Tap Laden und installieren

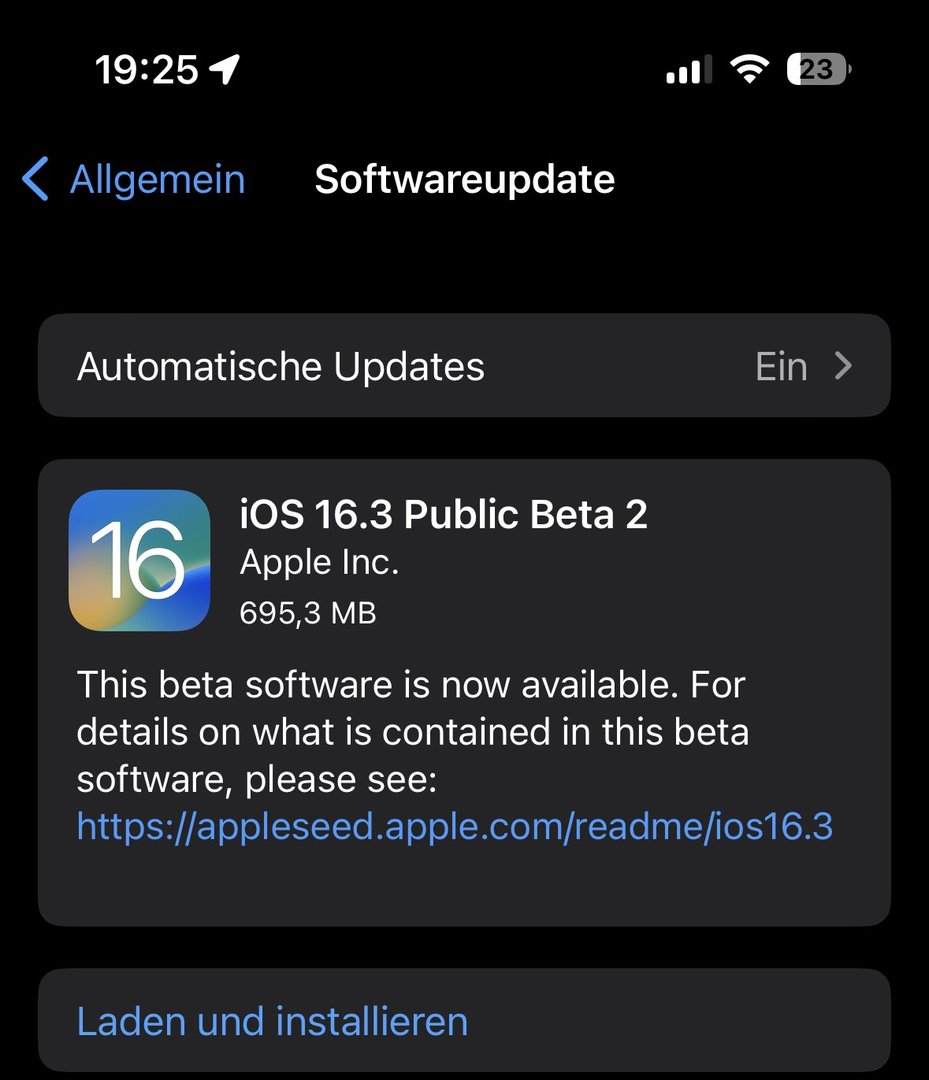(x=464, y=1020)
